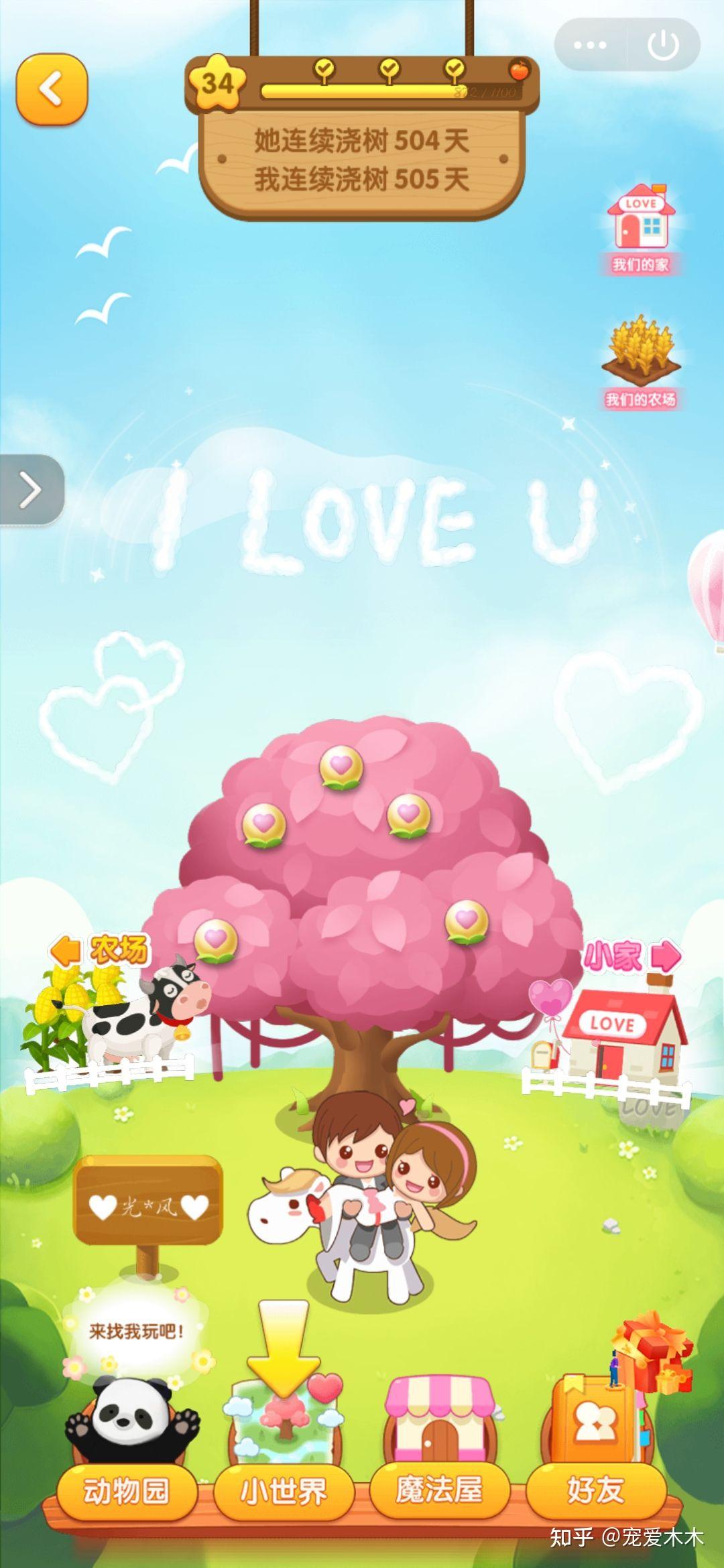Screen dimensions: 724x1568
Task: Expand the side drawer arrow
Action: point(30,489)
